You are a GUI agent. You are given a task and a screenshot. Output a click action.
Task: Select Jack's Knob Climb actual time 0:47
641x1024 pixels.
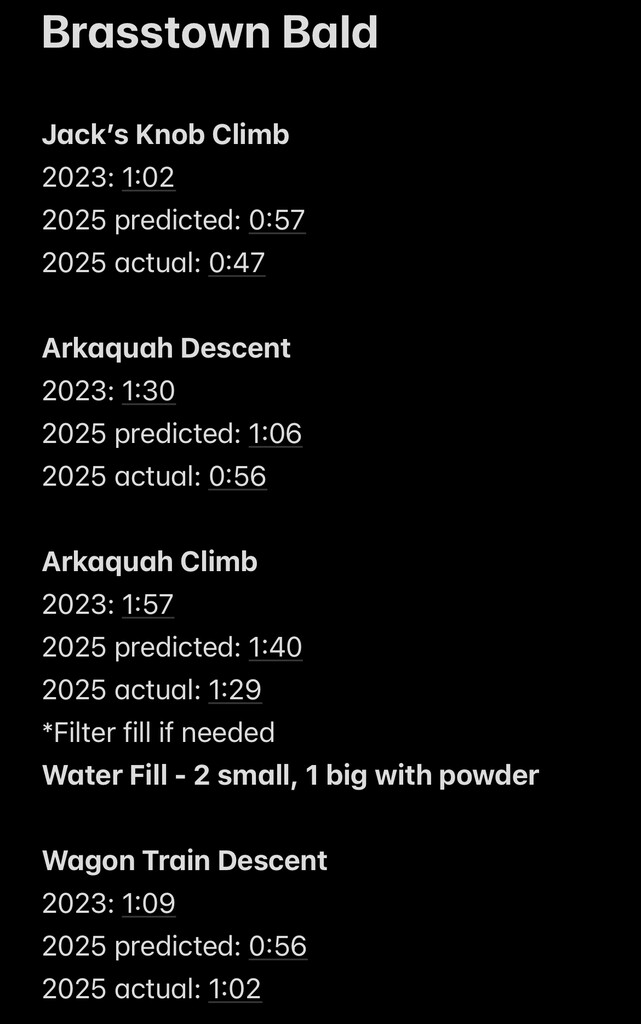(x=237, y=263)
